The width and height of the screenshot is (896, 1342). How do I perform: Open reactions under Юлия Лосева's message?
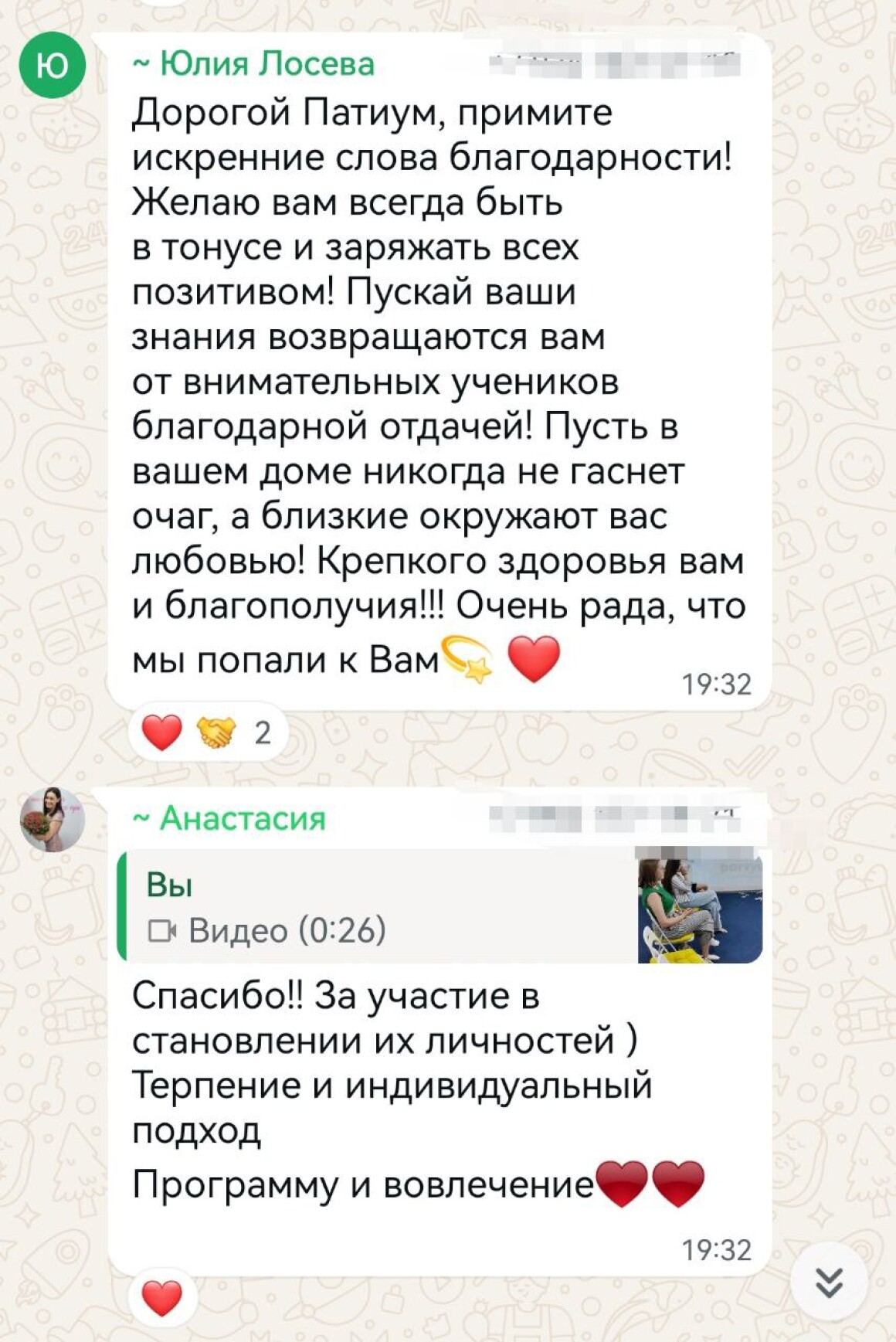[x=207, y=732]
